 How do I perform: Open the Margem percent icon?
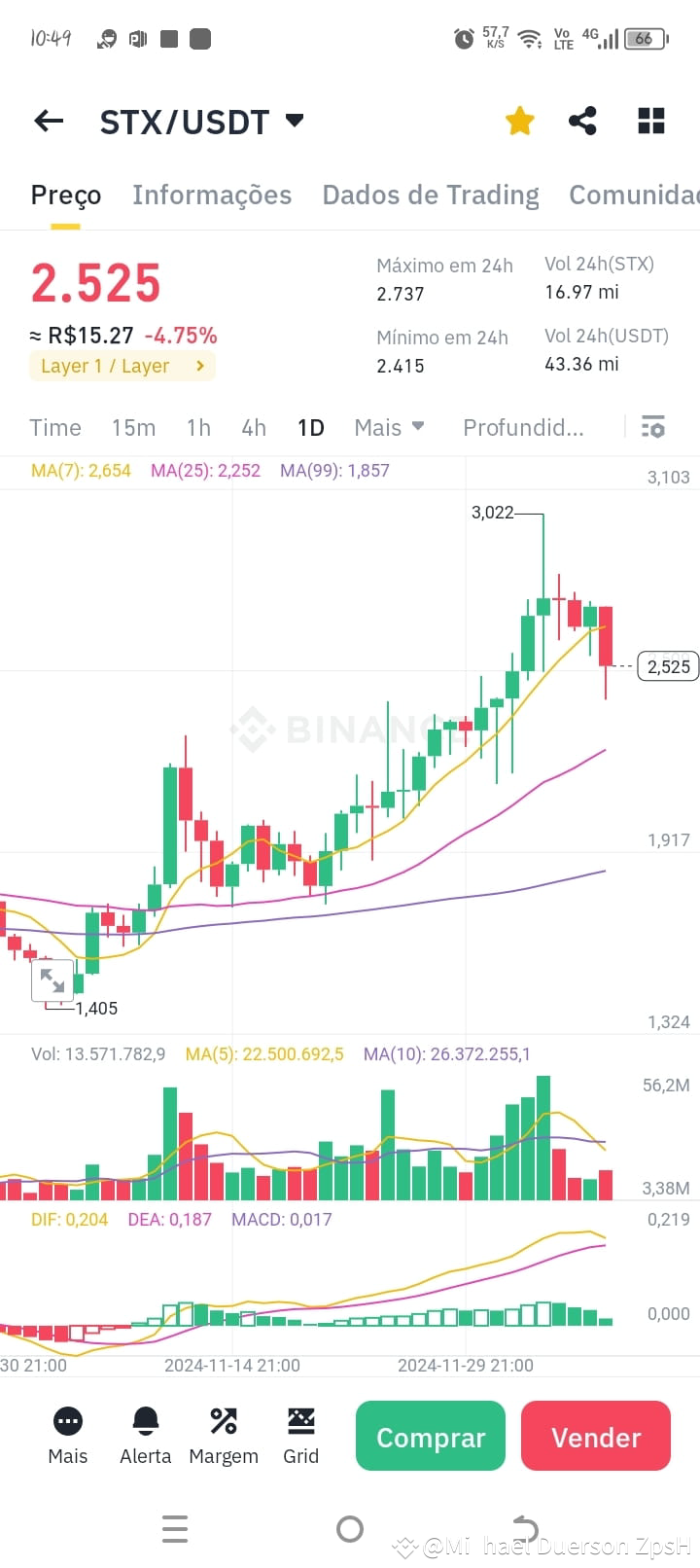tap(223, 1436)
